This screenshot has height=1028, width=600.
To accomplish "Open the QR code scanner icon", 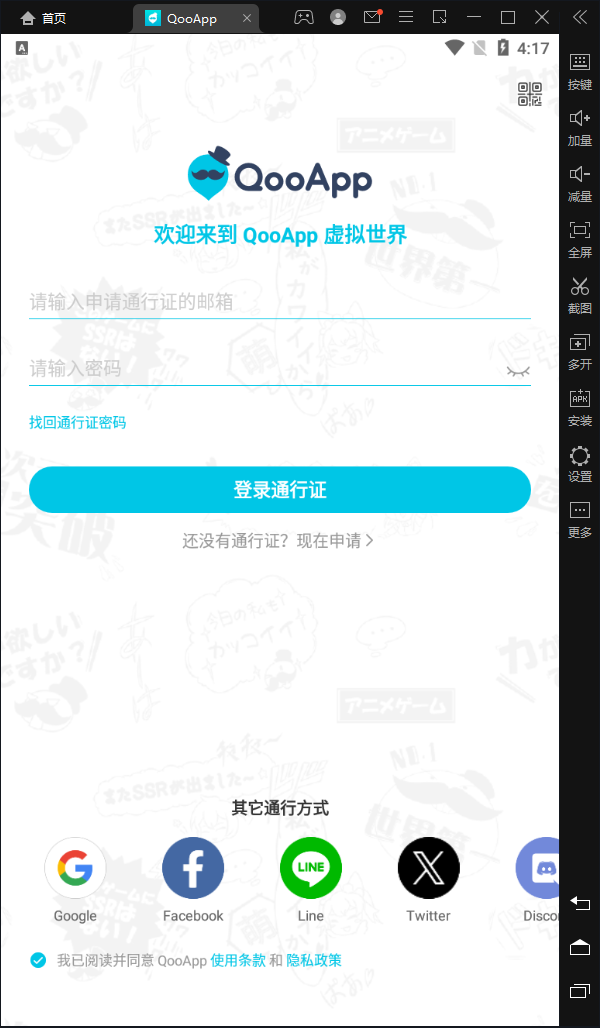I will (x=529, y=94).
